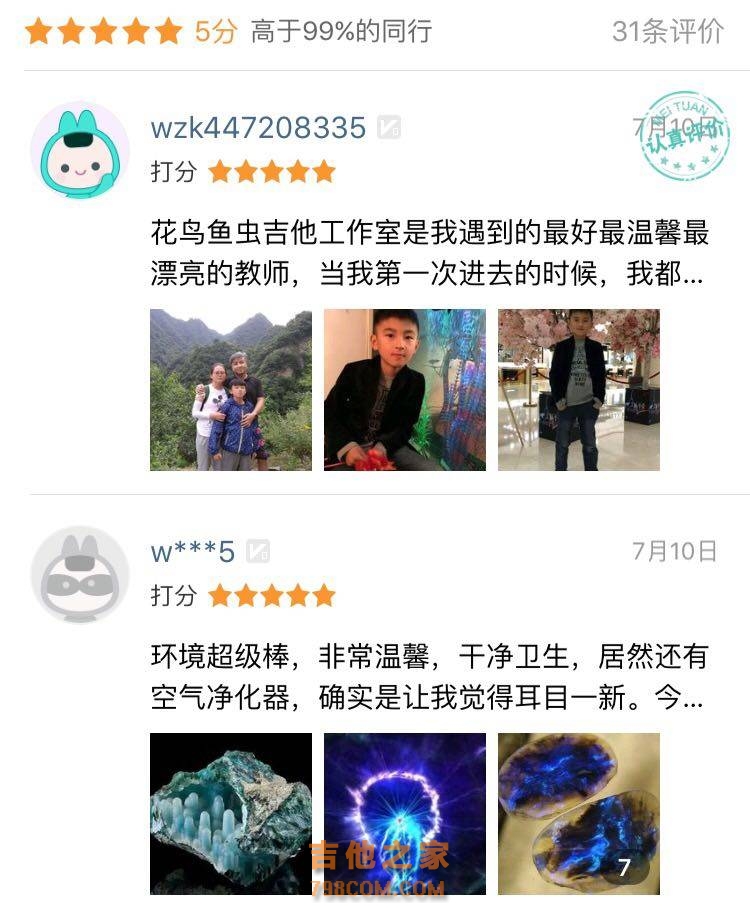Screen dimensions: 750x908
Task: View the mountain family photo in wzk447208335's review
Action: click(x=231, y=390)
